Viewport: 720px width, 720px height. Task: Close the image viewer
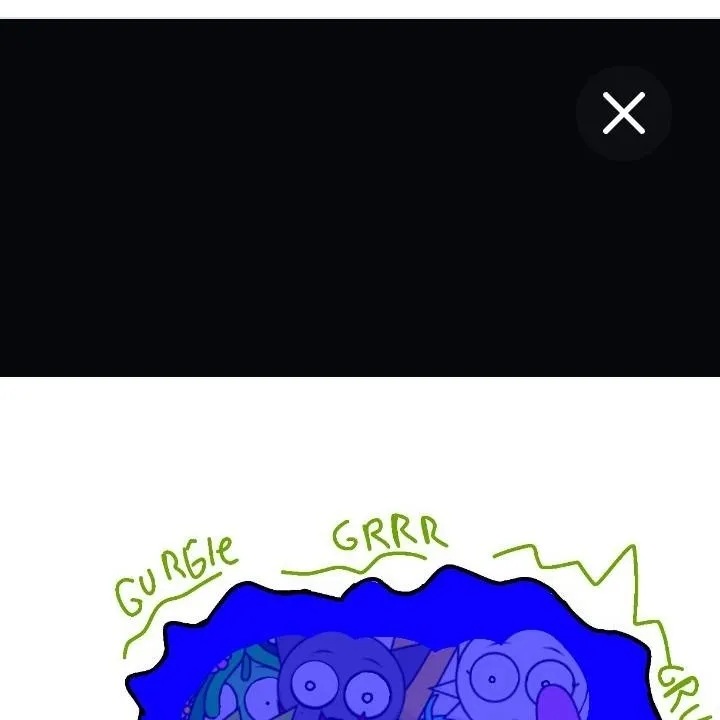[624, 114]
